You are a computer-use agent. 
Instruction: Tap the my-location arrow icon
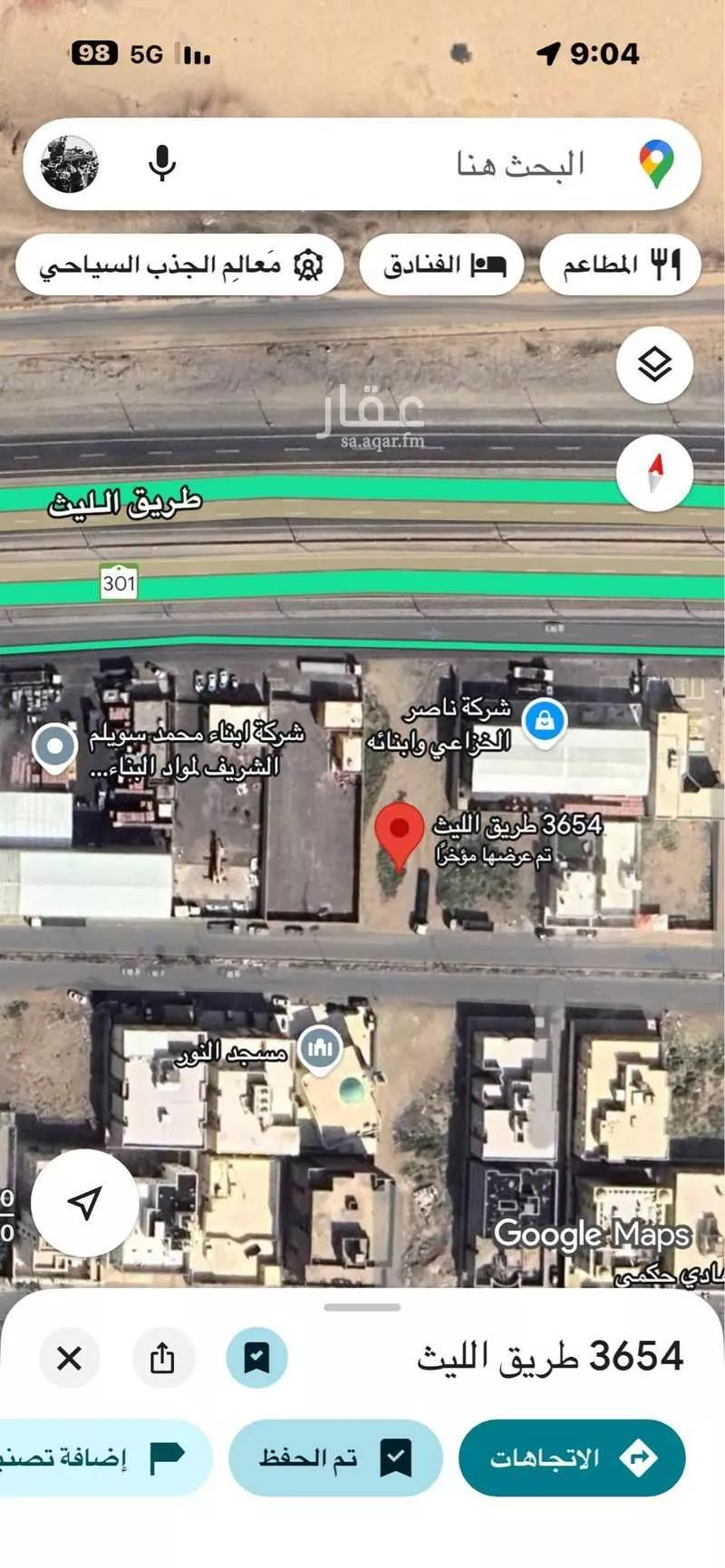coord(83,1203)
